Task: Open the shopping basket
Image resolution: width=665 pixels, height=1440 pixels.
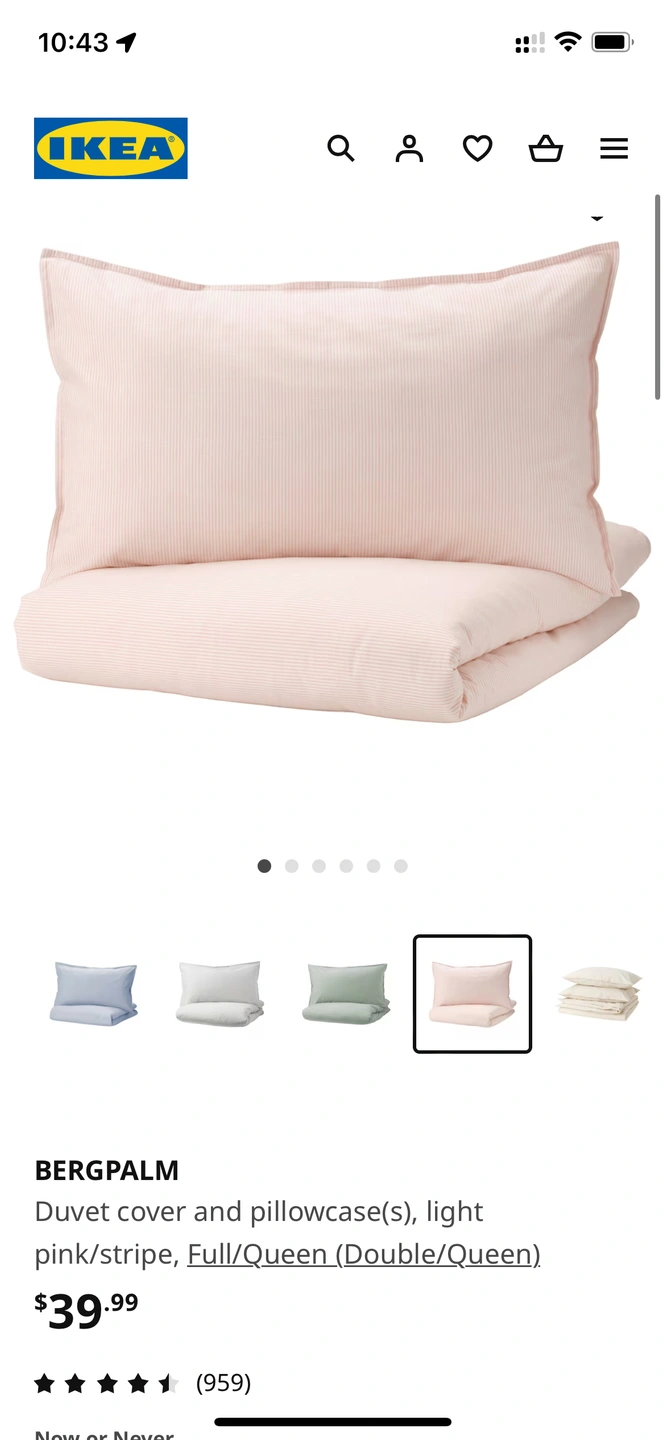Action: [546, 149]
